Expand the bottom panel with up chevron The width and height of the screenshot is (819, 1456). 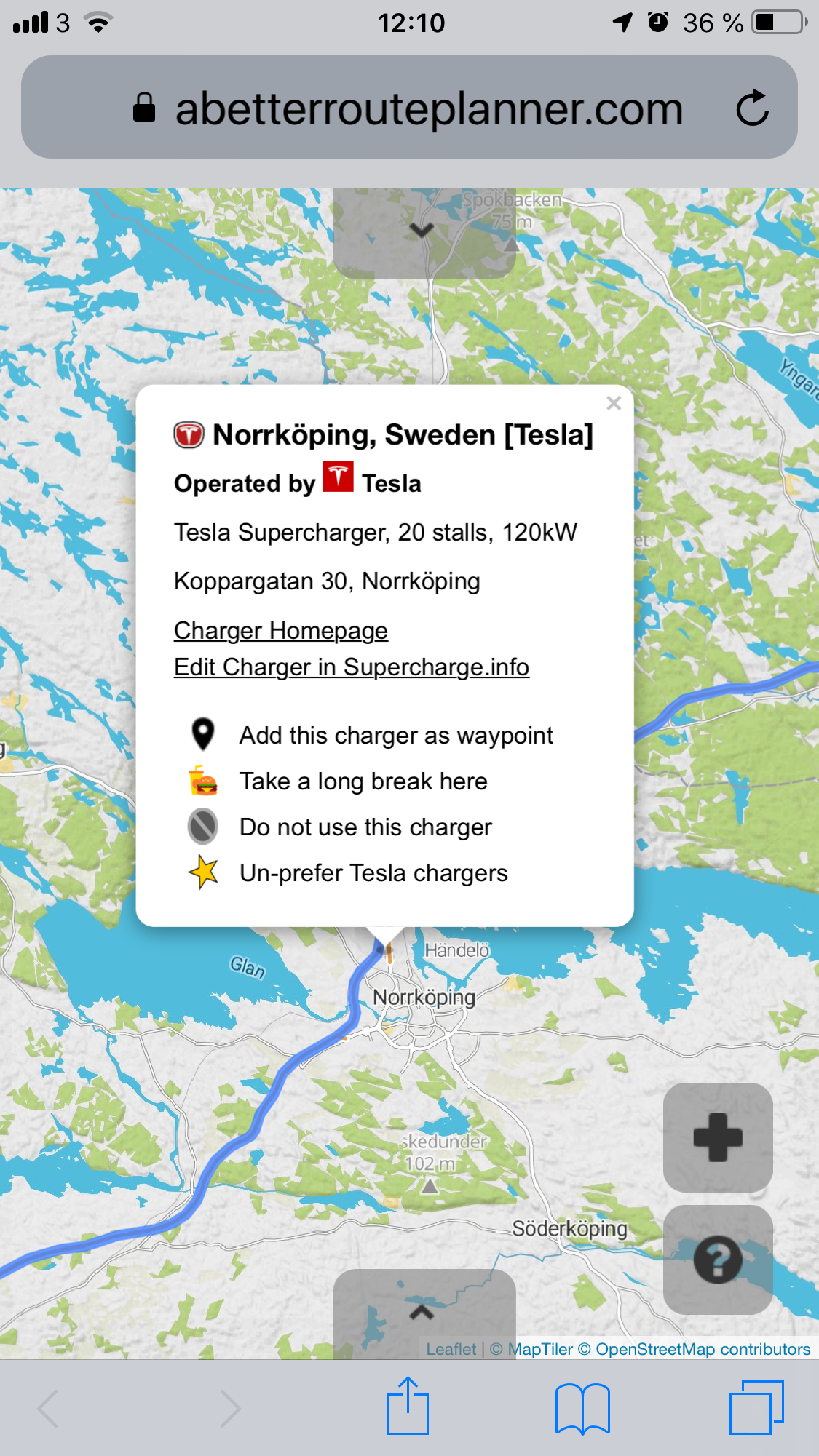(422, 1312)
